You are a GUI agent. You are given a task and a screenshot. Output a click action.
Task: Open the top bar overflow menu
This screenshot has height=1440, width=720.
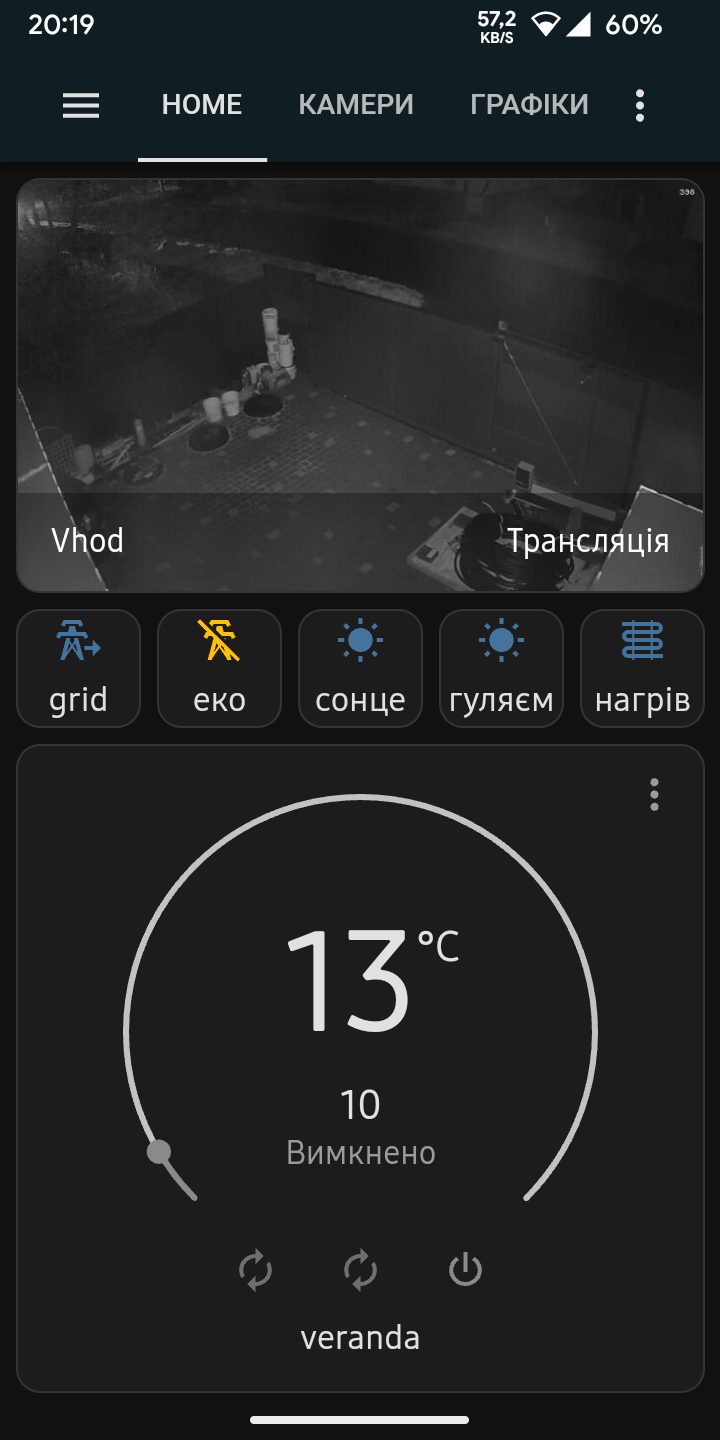[x=640, y=105]
